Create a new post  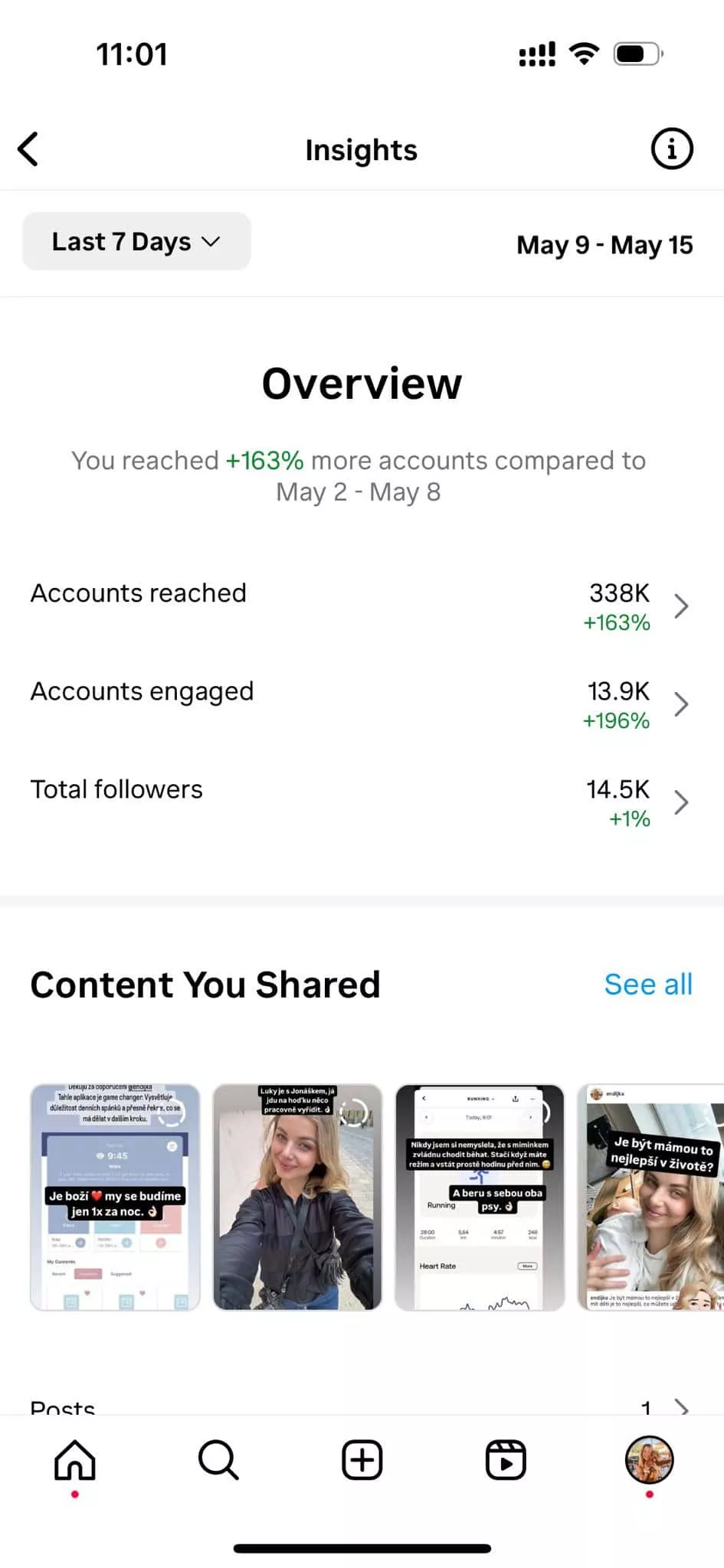tap(362, 1460)
